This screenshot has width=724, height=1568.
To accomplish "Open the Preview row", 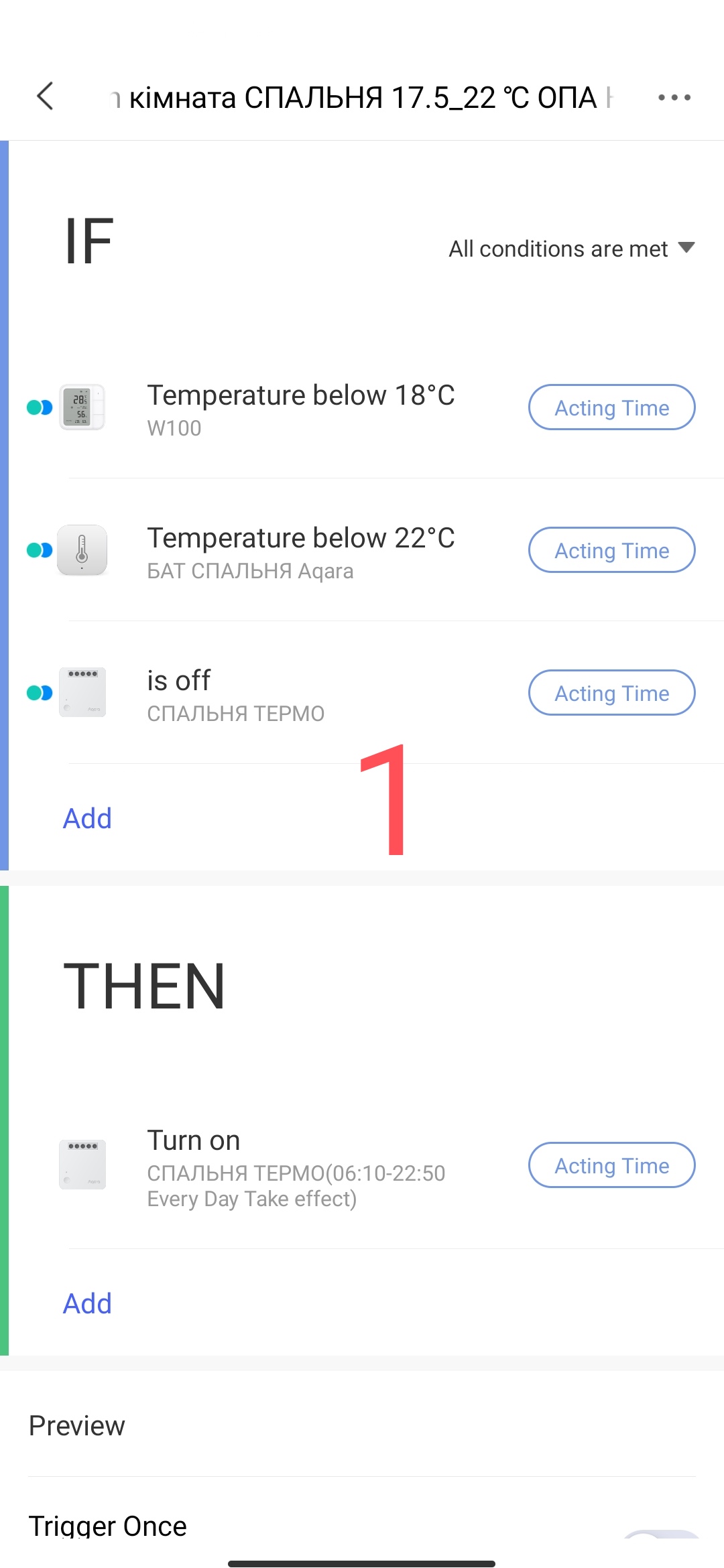I will [x=362, y=1425].
